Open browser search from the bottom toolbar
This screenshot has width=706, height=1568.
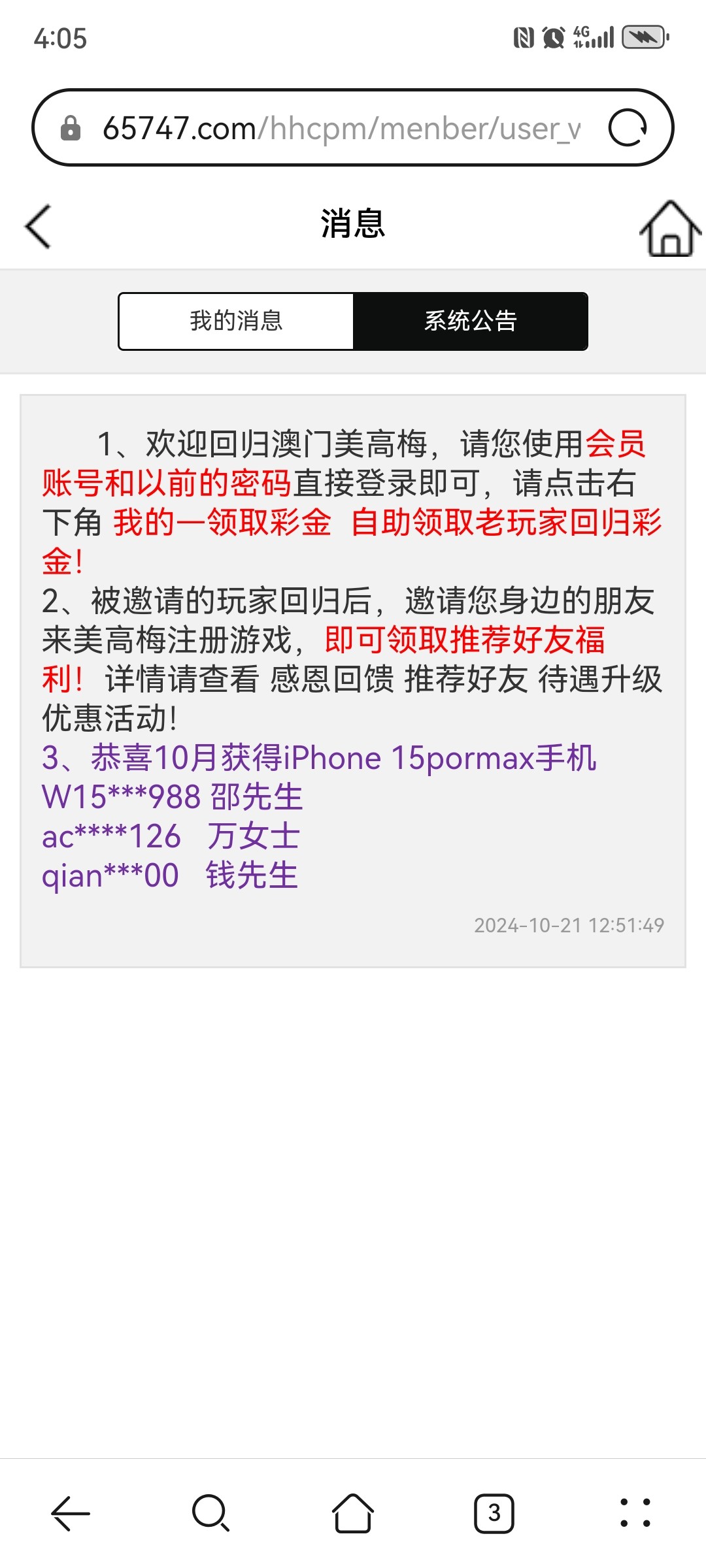(x=211, y=1513)
